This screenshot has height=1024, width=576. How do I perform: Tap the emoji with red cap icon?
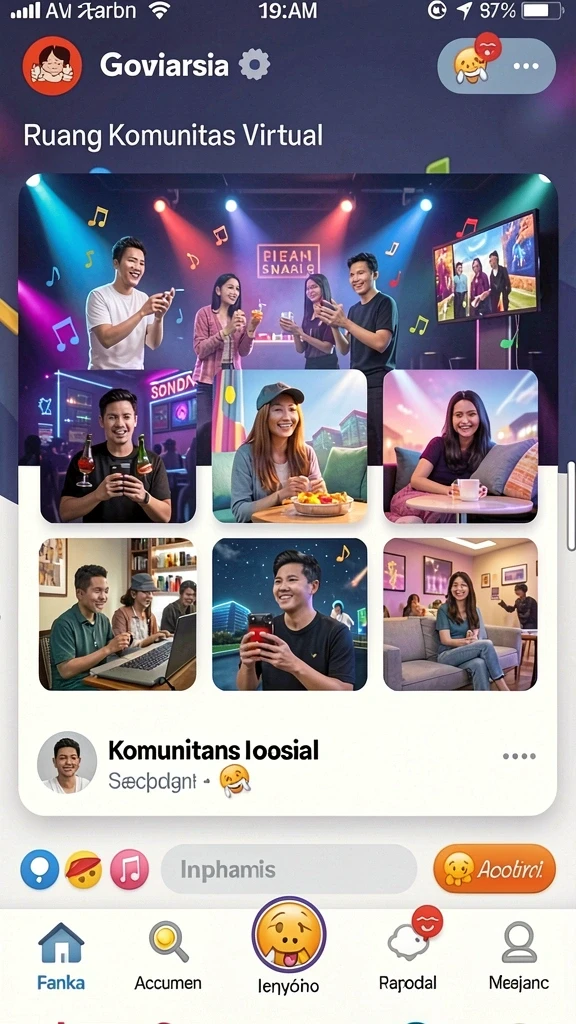point(84,869)
